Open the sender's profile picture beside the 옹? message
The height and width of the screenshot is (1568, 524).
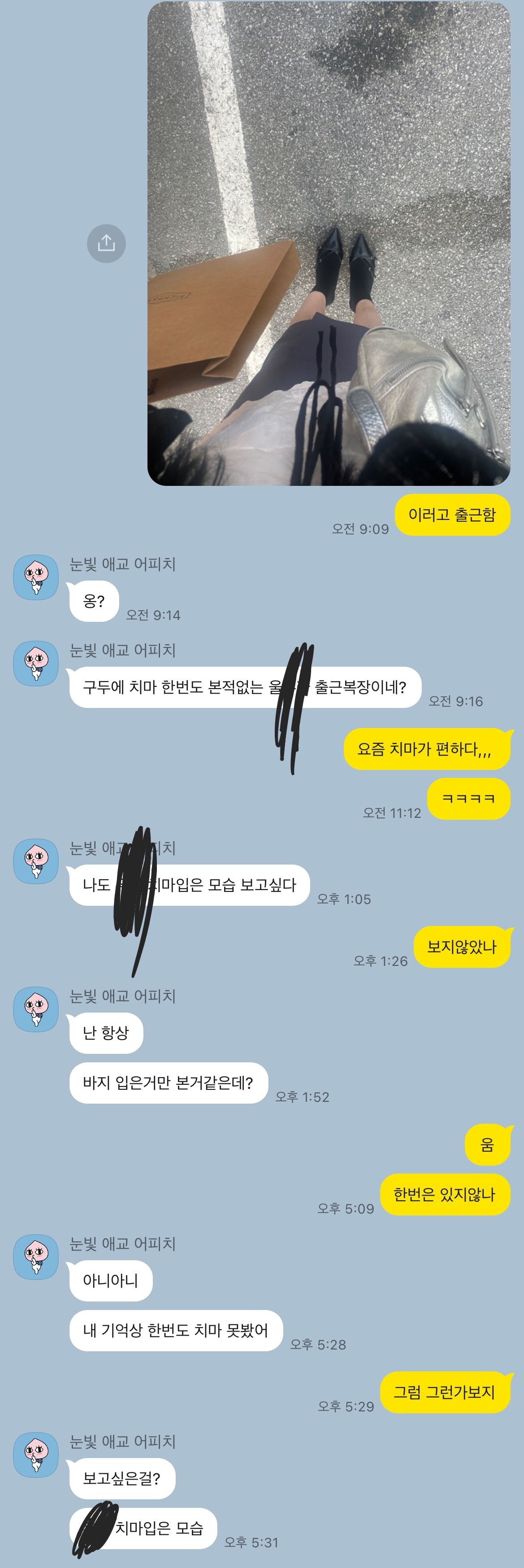[36, 577]
